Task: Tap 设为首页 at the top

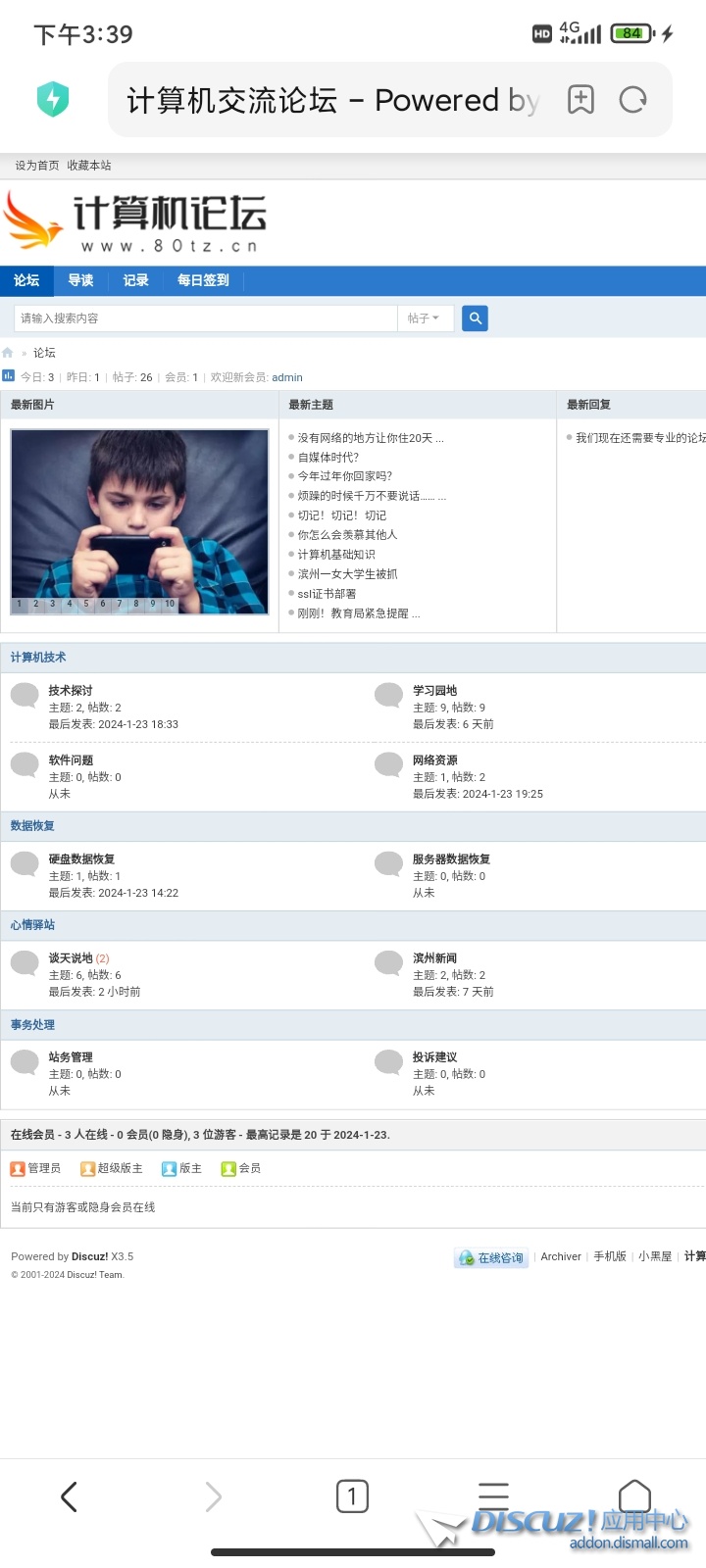Action: [37, 166]
